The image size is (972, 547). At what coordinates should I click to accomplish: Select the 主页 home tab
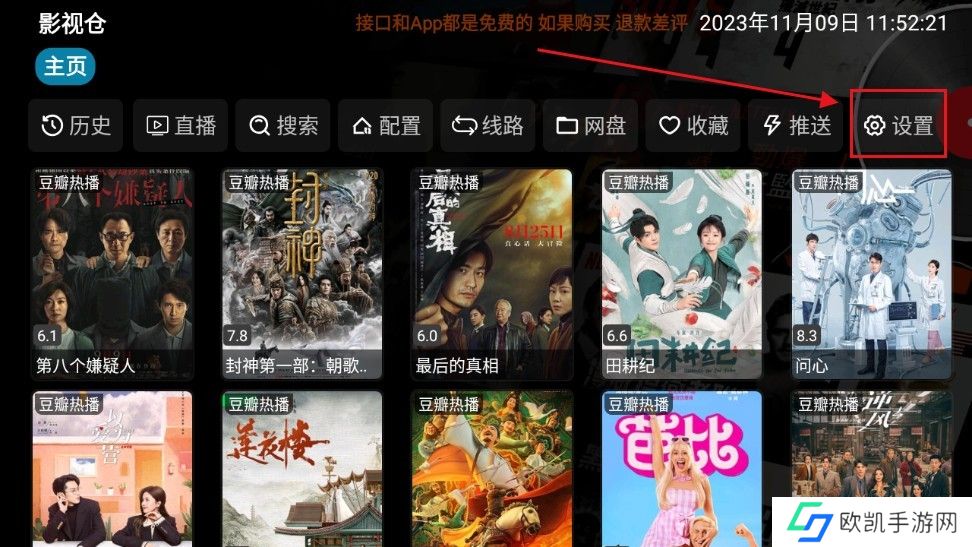click(66, 67)
